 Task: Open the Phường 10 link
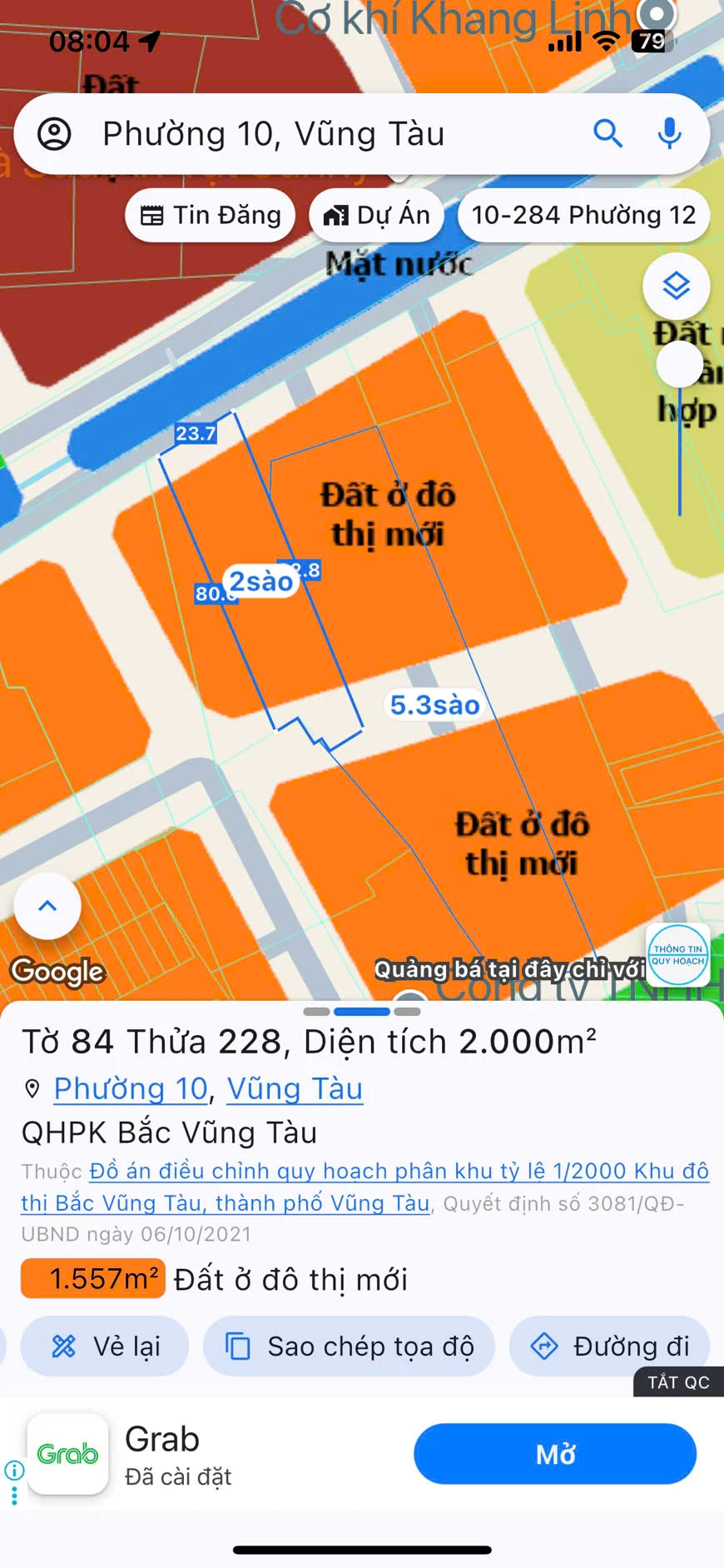coord(131,1088)
